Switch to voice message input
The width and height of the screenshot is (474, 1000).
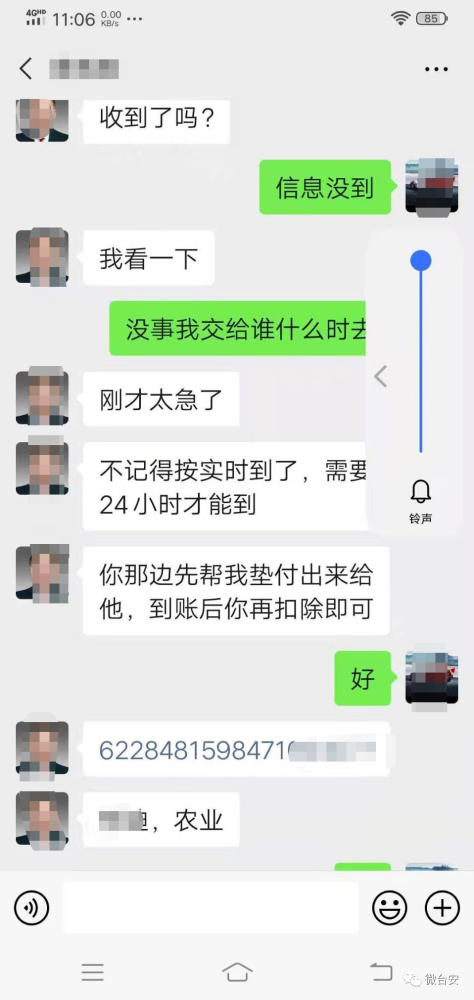coord(32,908)
